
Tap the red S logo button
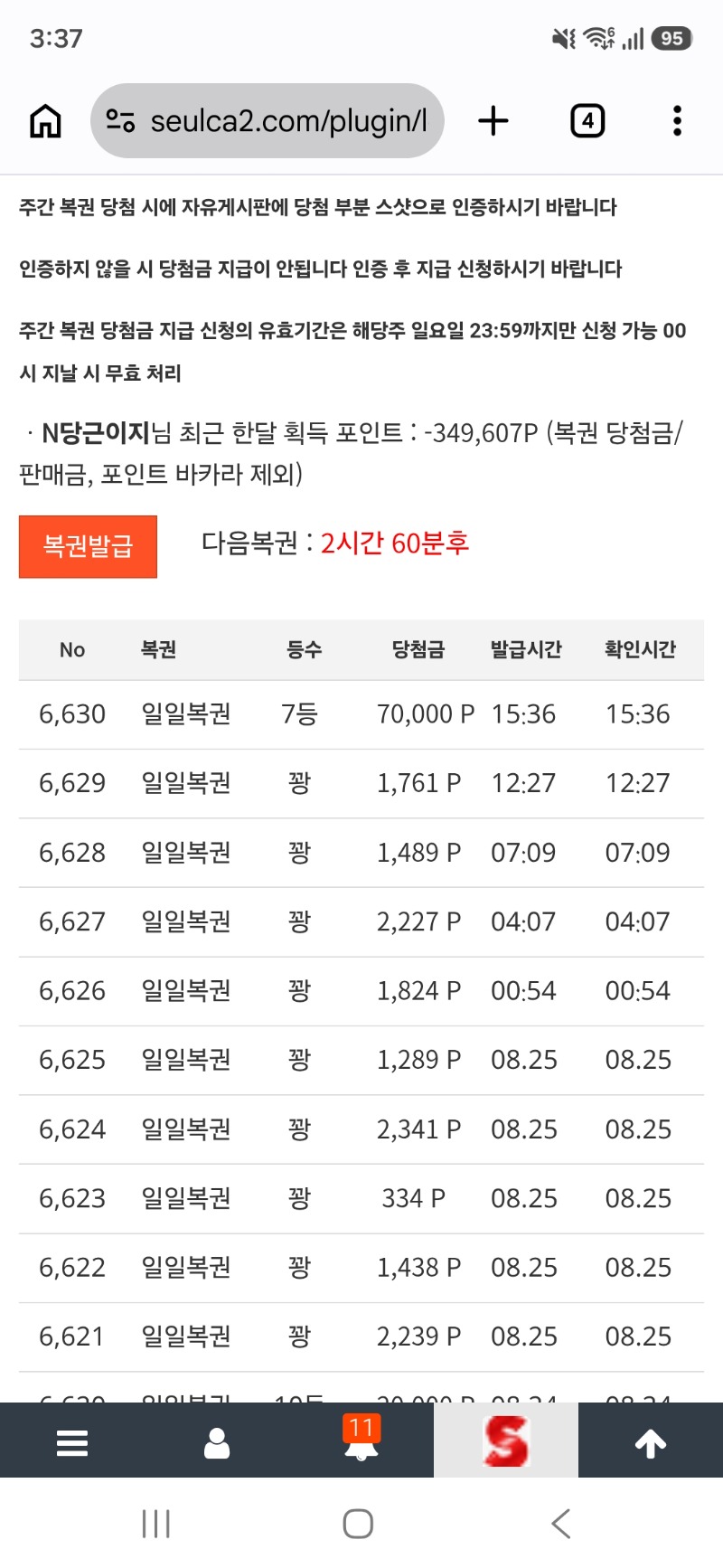506,1440
